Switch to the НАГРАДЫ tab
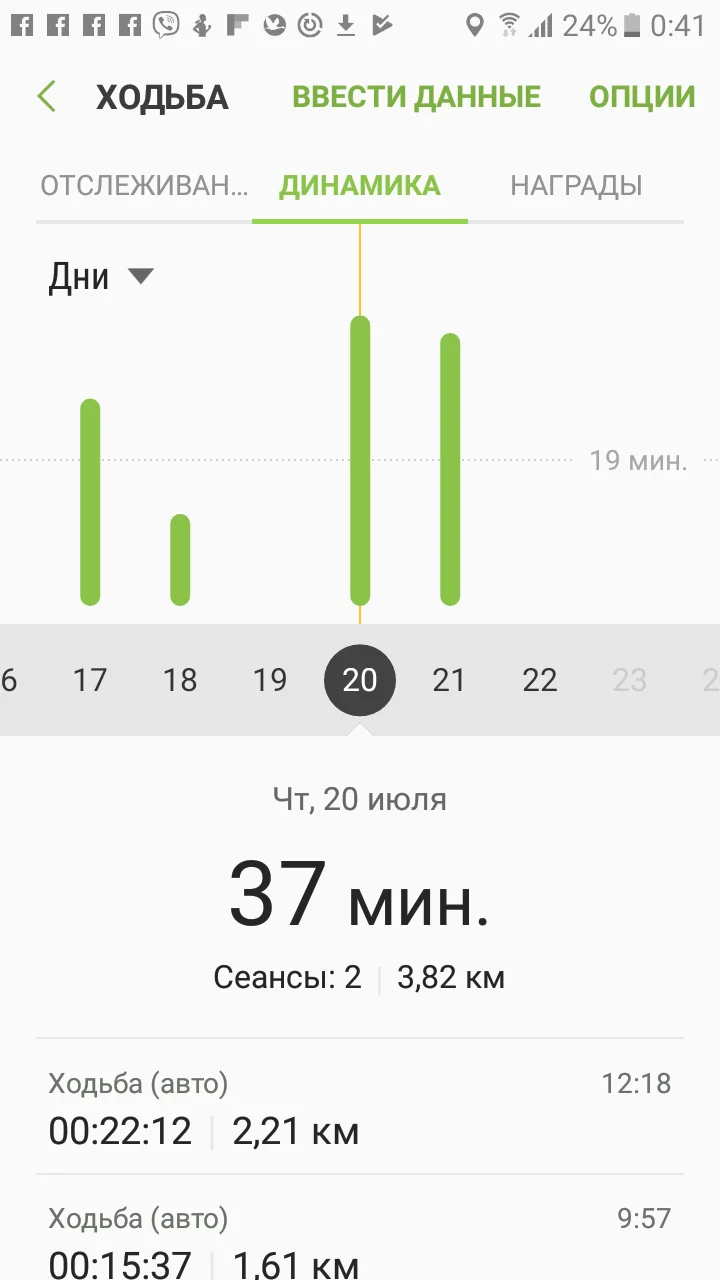 click(x=576, y=186)
